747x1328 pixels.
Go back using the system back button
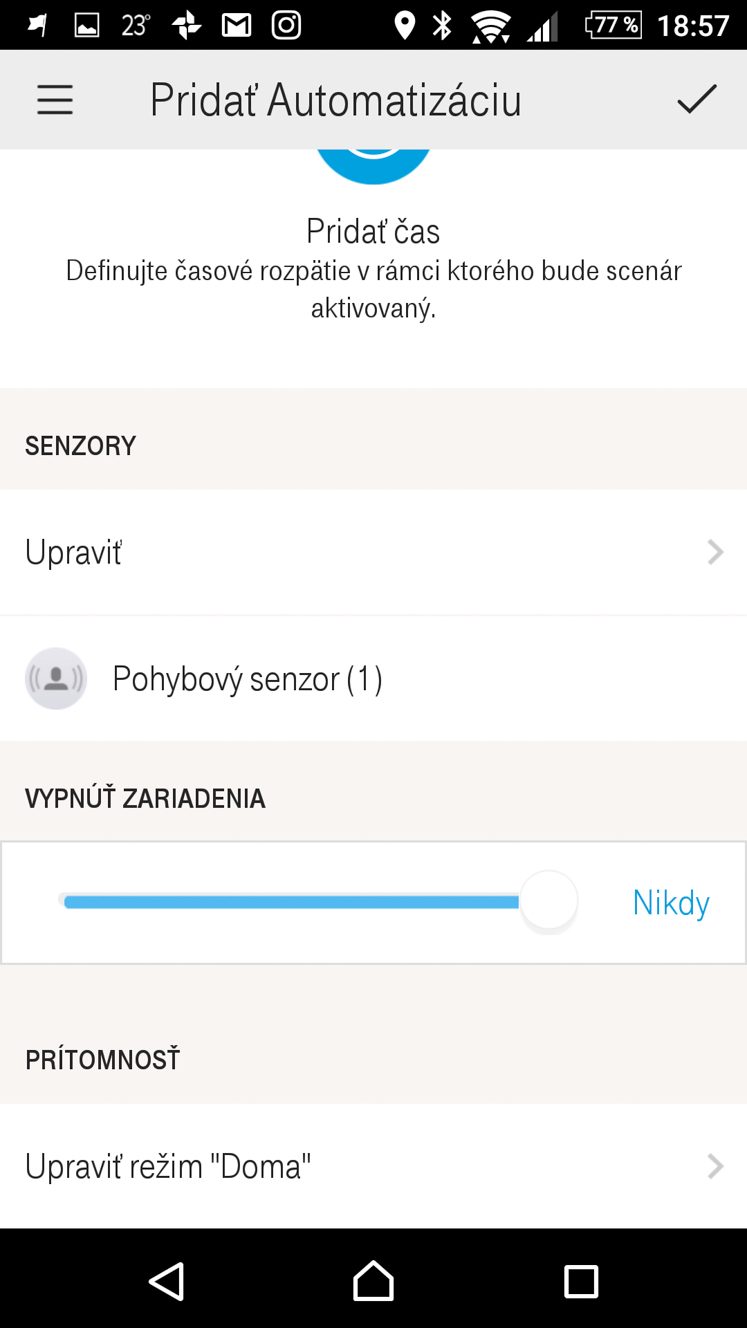coord(167,1280)
